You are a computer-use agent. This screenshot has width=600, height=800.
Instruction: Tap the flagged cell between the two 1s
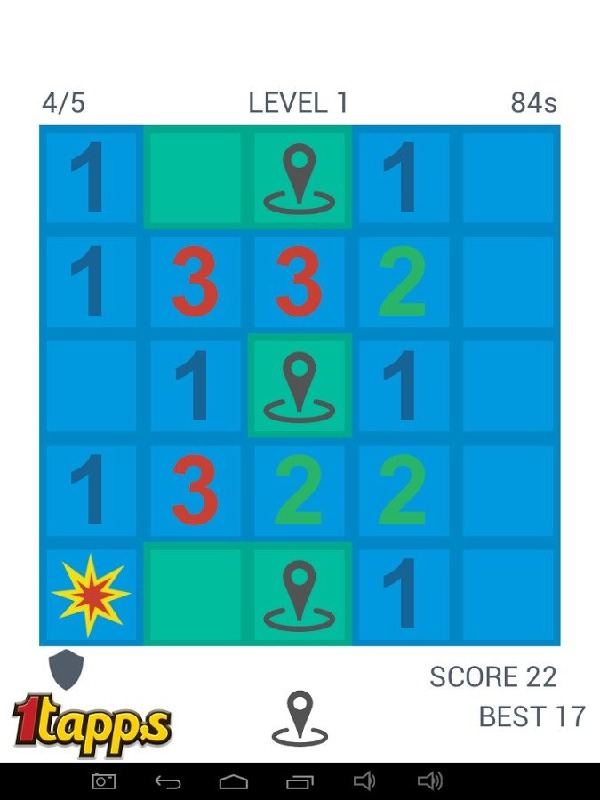[x=299, y=386]
